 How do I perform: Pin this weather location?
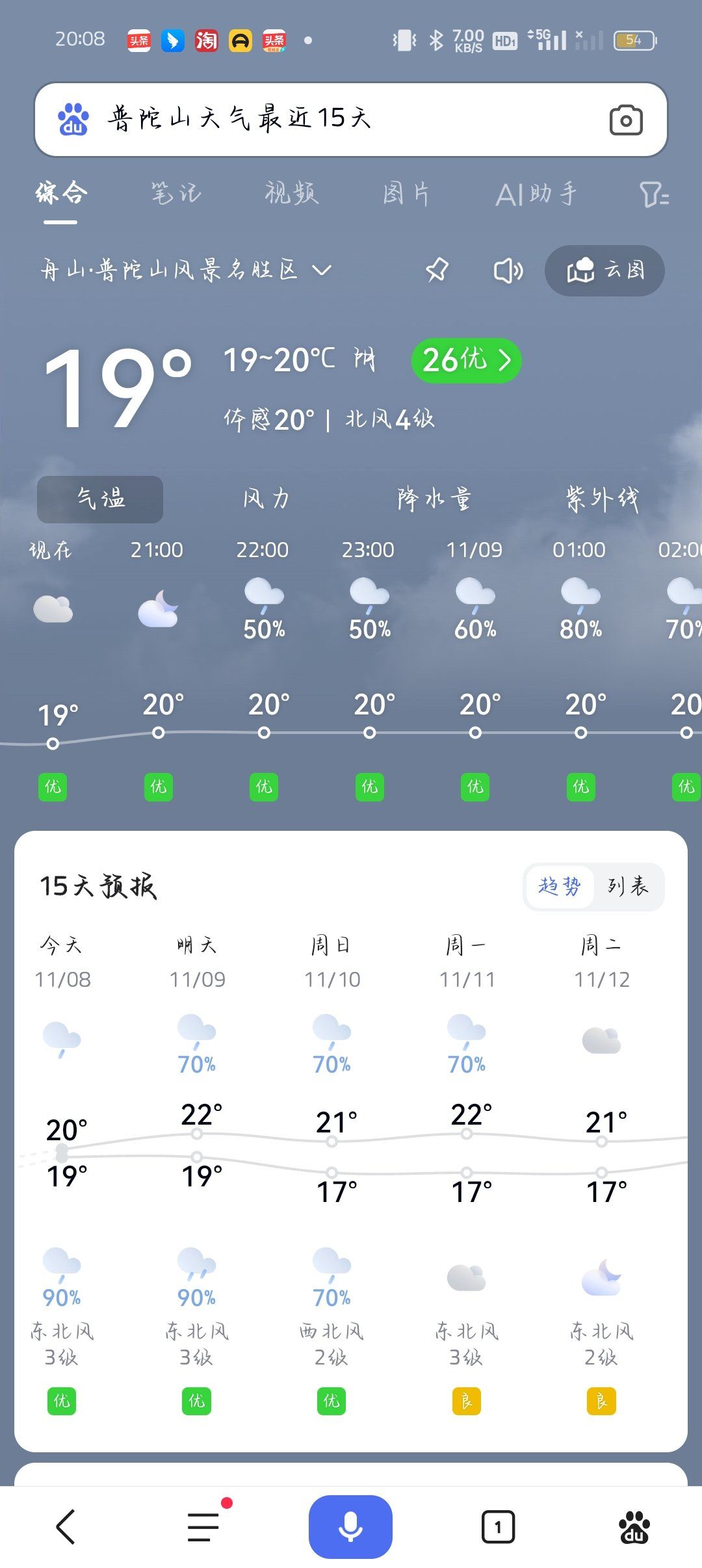437,270
